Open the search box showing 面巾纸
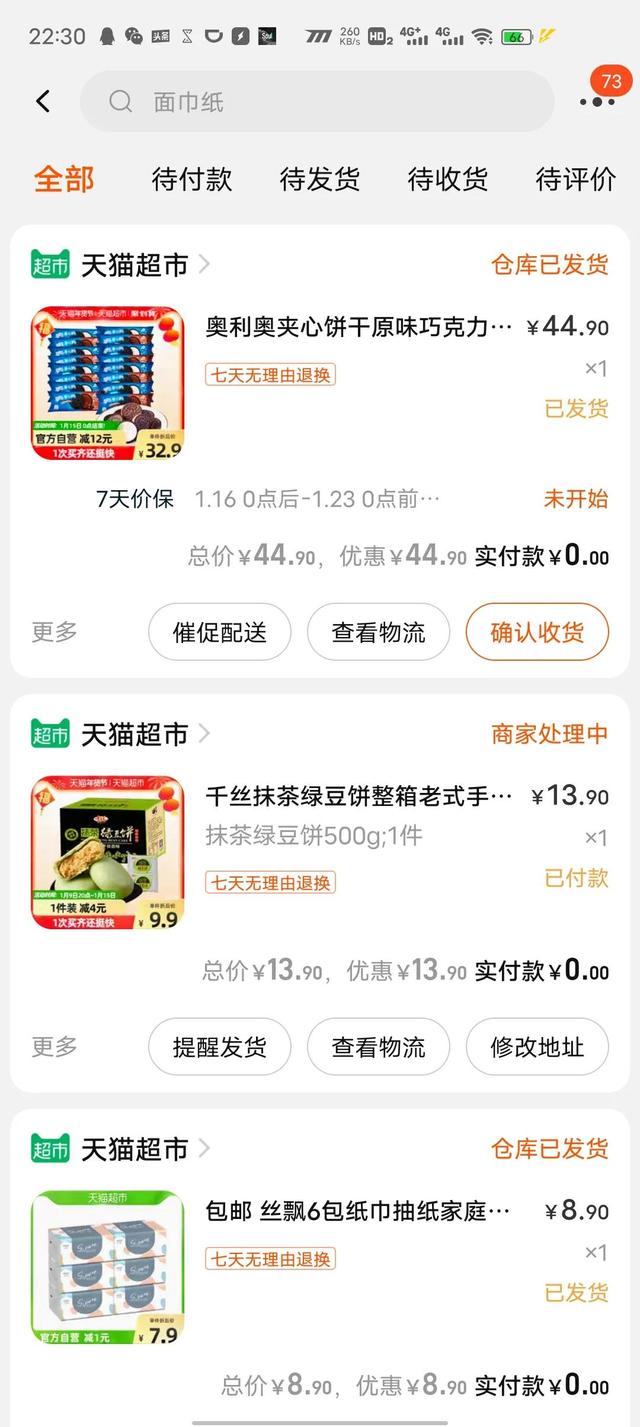640x1427 pixels. (316, 102)
